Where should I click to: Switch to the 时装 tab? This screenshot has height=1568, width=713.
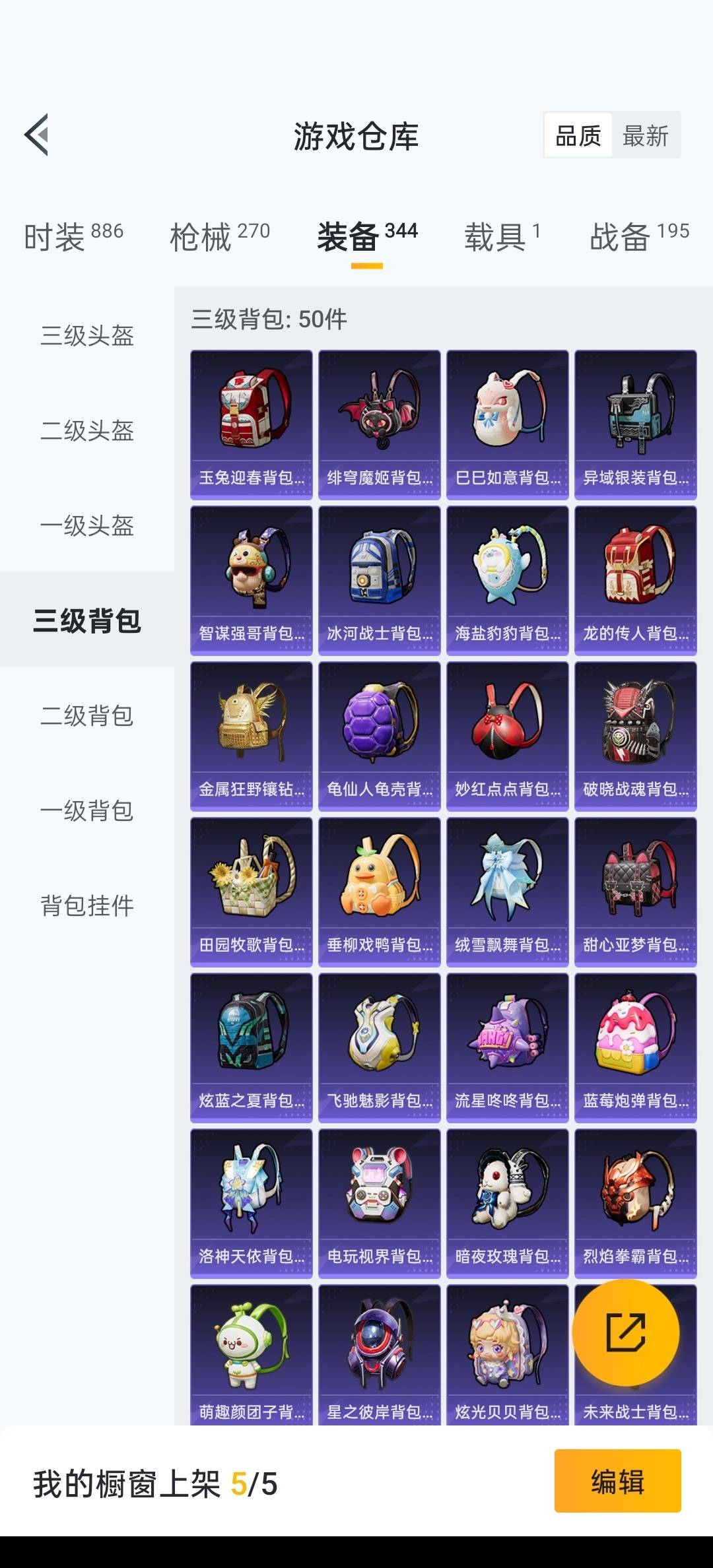click(x=73, y=236)
